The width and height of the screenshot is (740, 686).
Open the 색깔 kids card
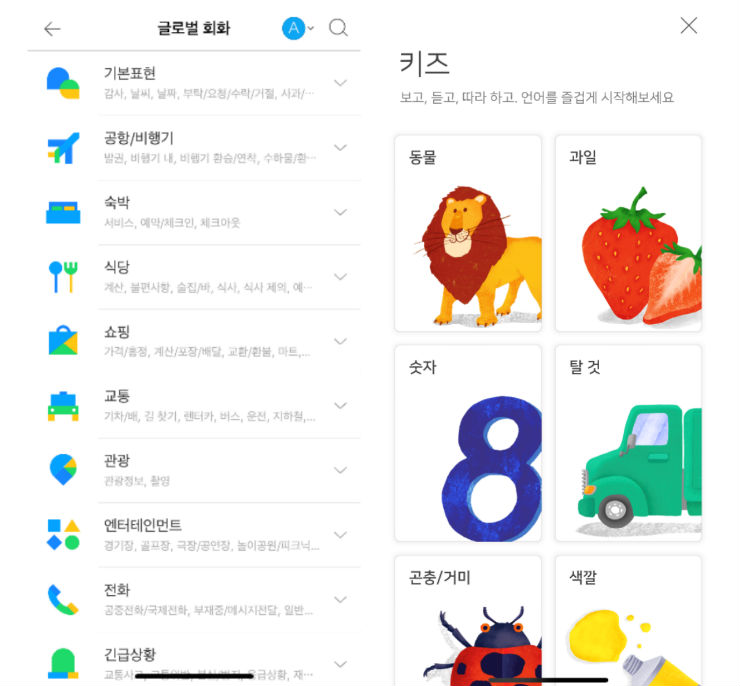(628, 620)
